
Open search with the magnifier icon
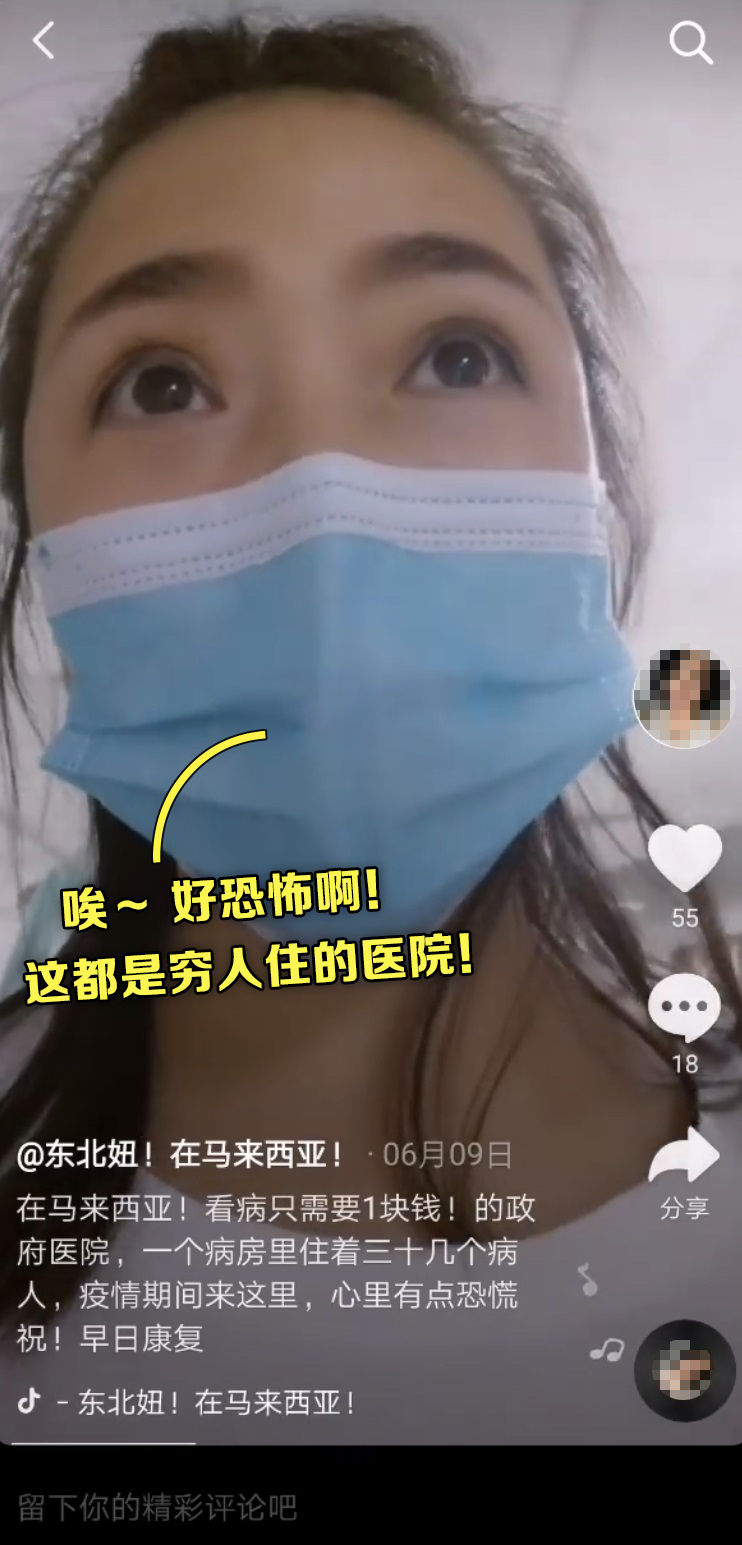coord(690,43)
